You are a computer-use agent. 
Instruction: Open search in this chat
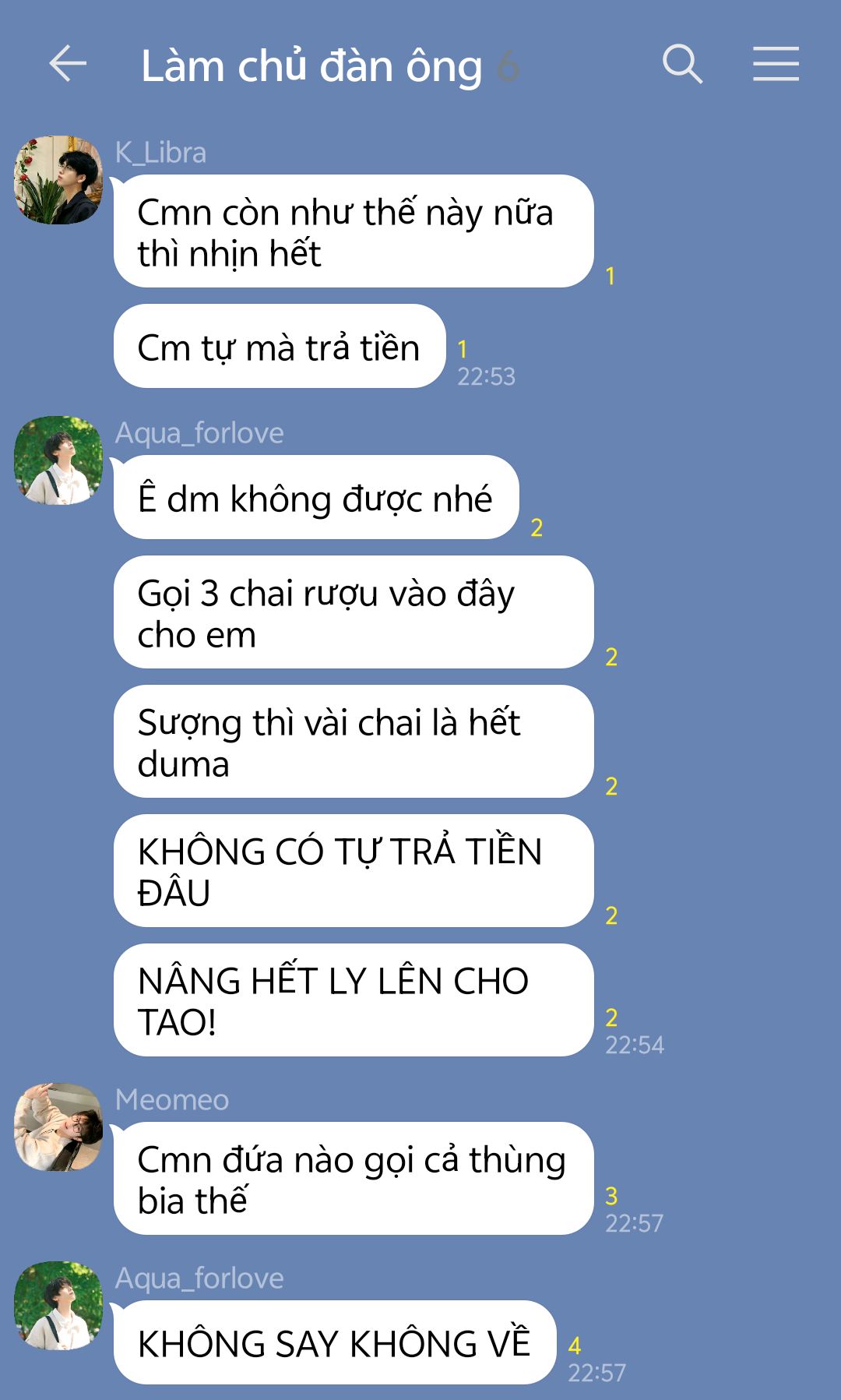click(x=682, y=64)
